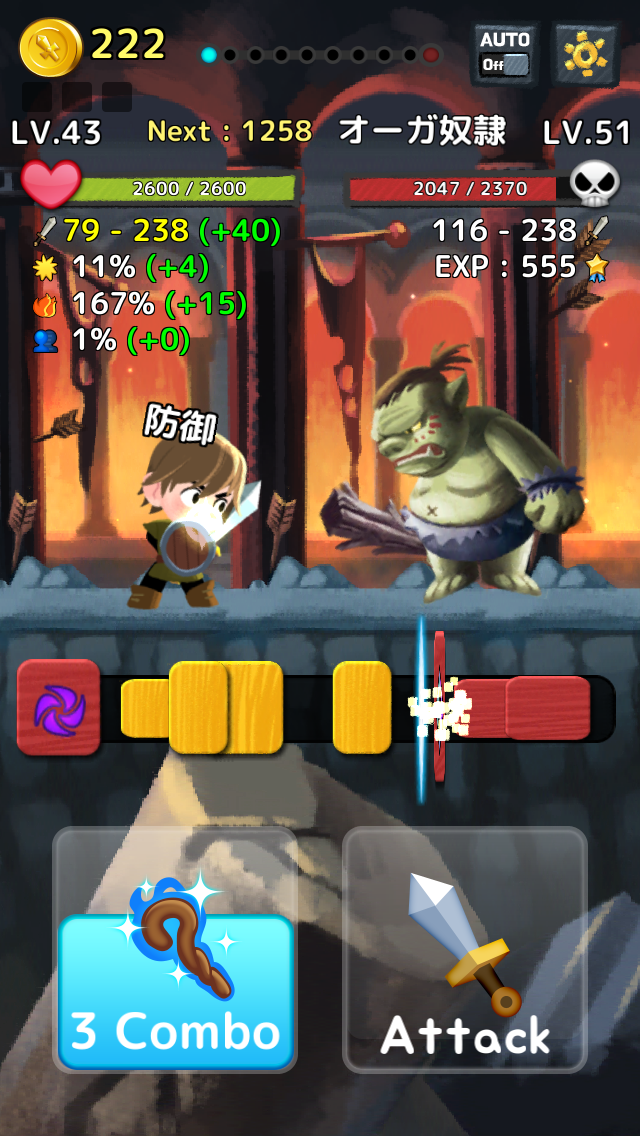The height and width of the screenshot is (1136, 640).
Task: Activate the purple vortex skill icon
Action: coord(59,707)
